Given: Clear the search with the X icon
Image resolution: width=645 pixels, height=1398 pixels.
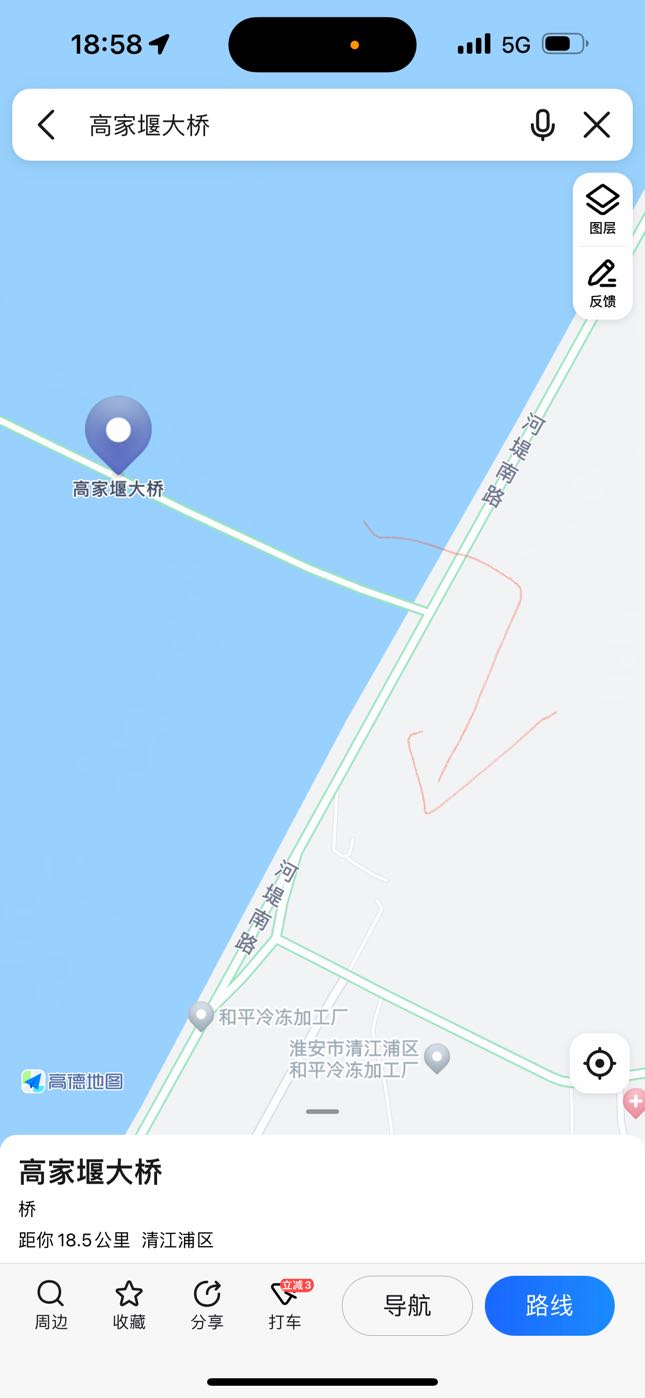Looking at the screenshot, I should [597, 125].
